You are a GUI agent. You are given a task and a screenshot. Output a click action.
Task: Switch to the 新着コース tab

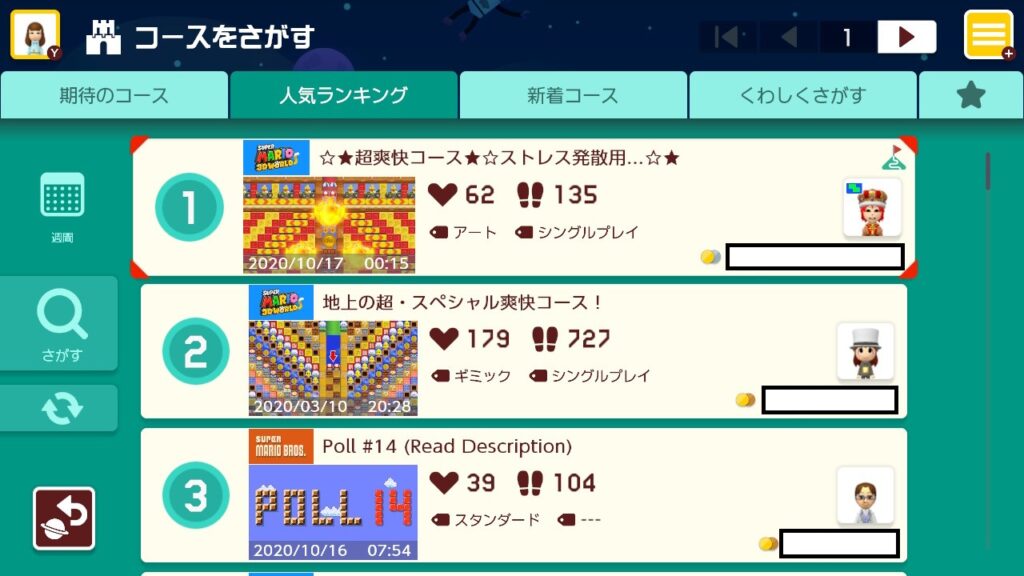pos(573,96)
